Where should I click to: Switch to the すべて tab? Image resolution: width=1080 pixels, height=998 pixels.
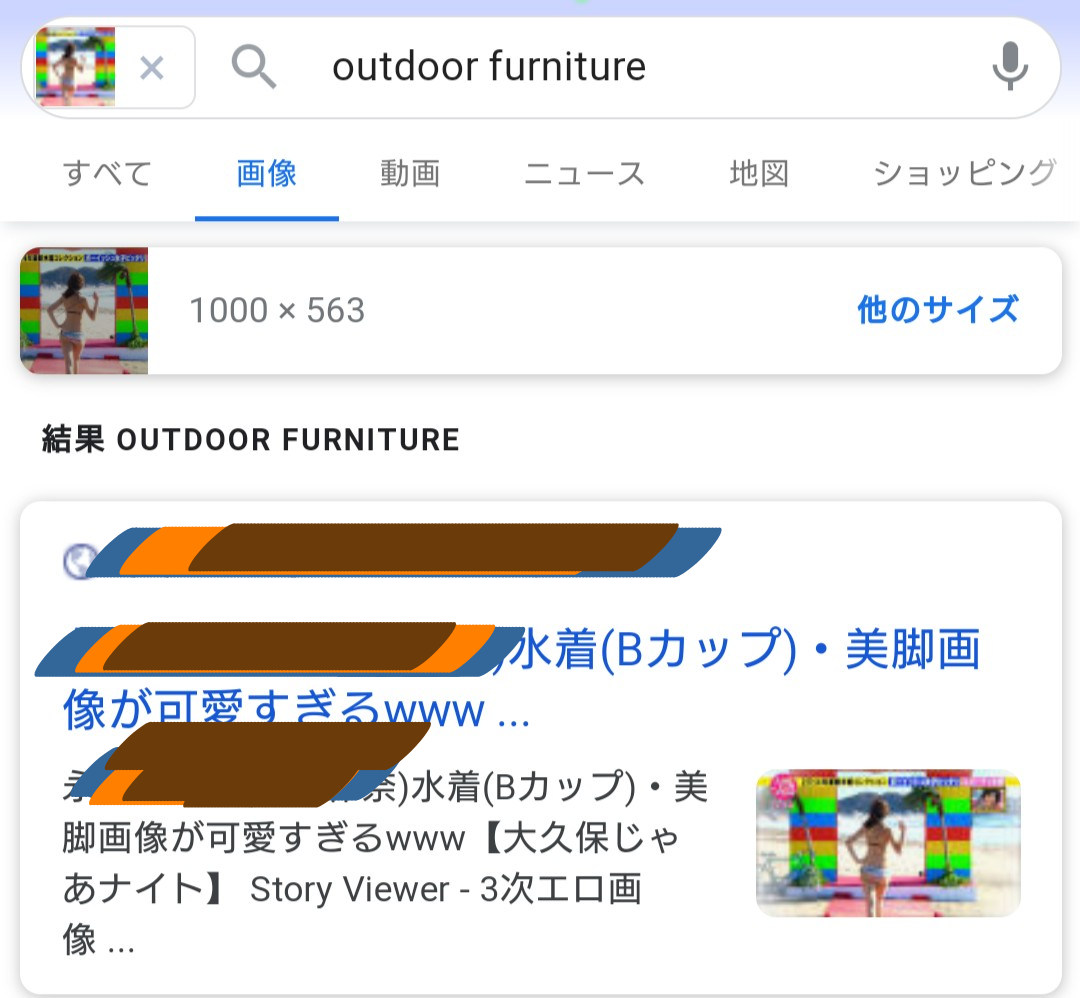pos(107,174)
